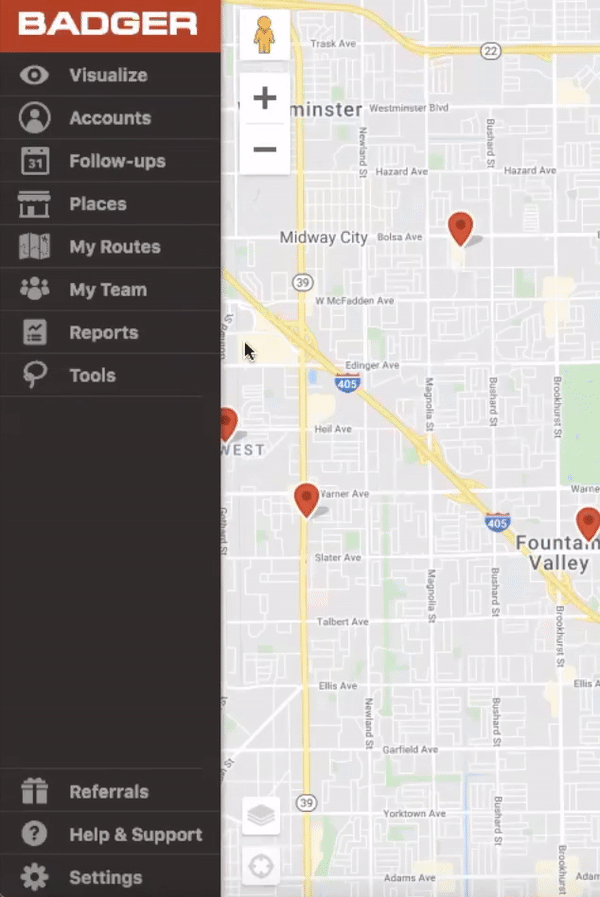Open the Visualize section
600x897 pixels.
pyautogui.click(x=107, y=75)
